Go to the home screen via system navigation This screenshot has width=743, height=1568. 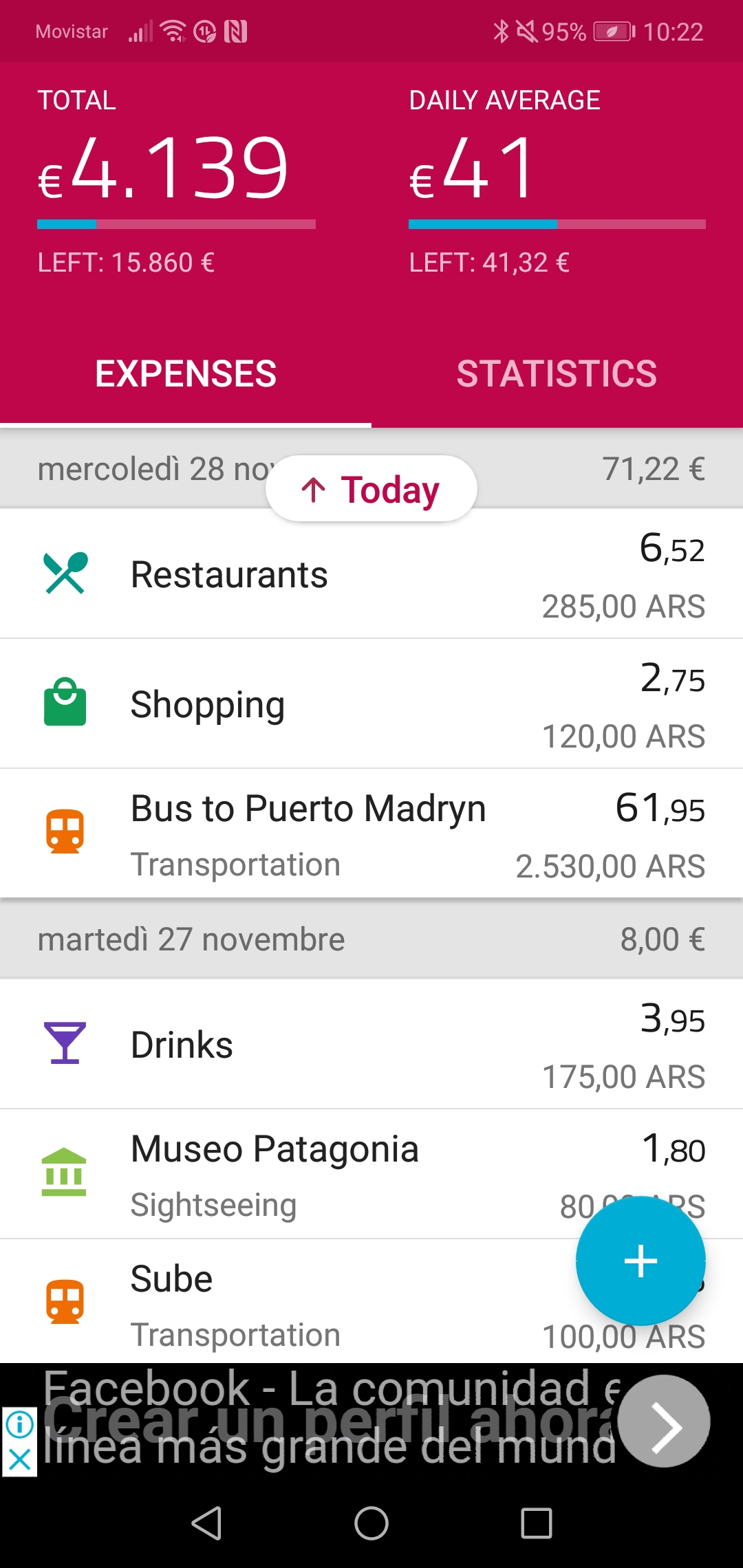click(x=371, y=1523)
